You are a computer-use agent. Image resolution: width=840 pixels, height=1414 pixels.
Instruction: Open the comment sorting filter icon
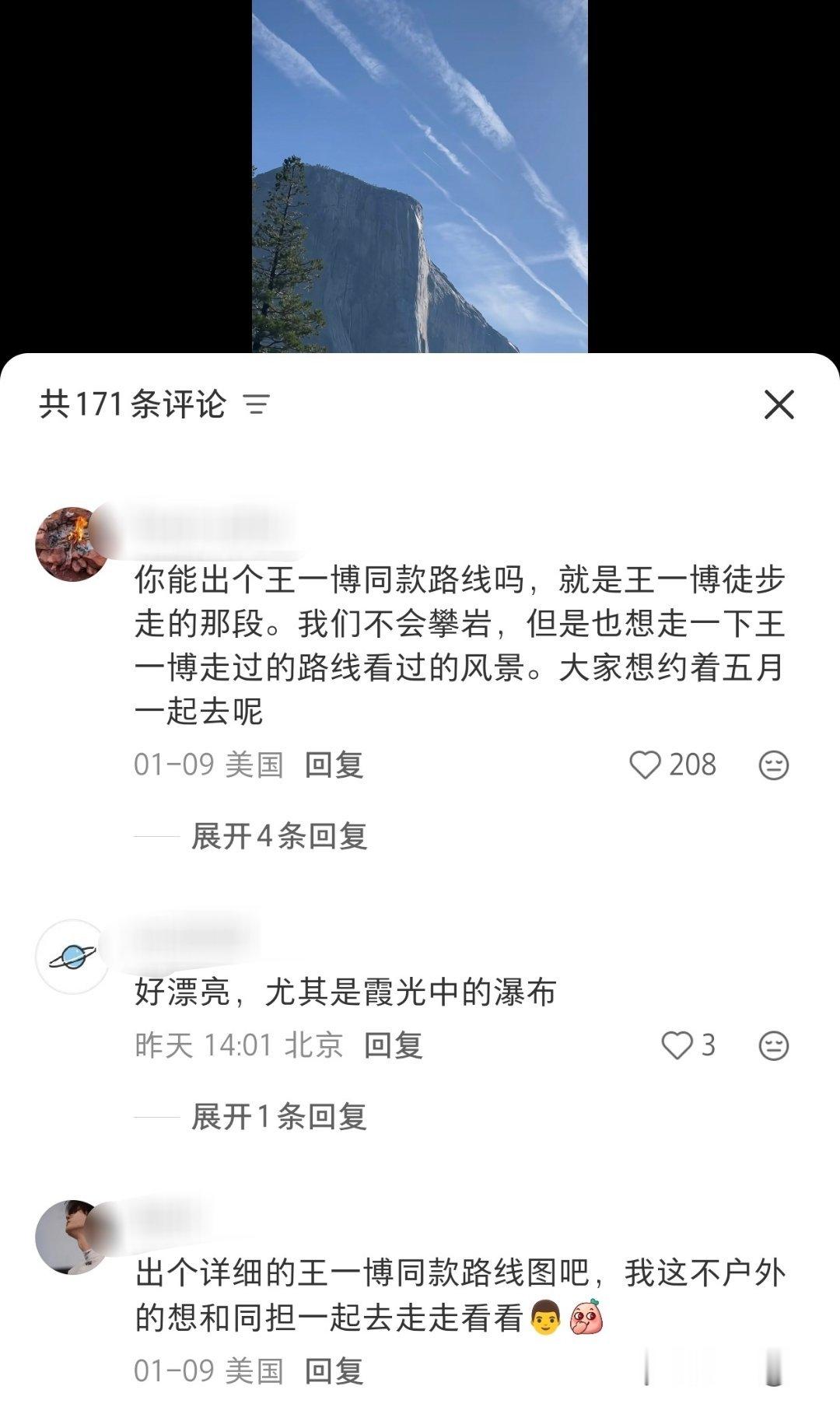[258, 404]
